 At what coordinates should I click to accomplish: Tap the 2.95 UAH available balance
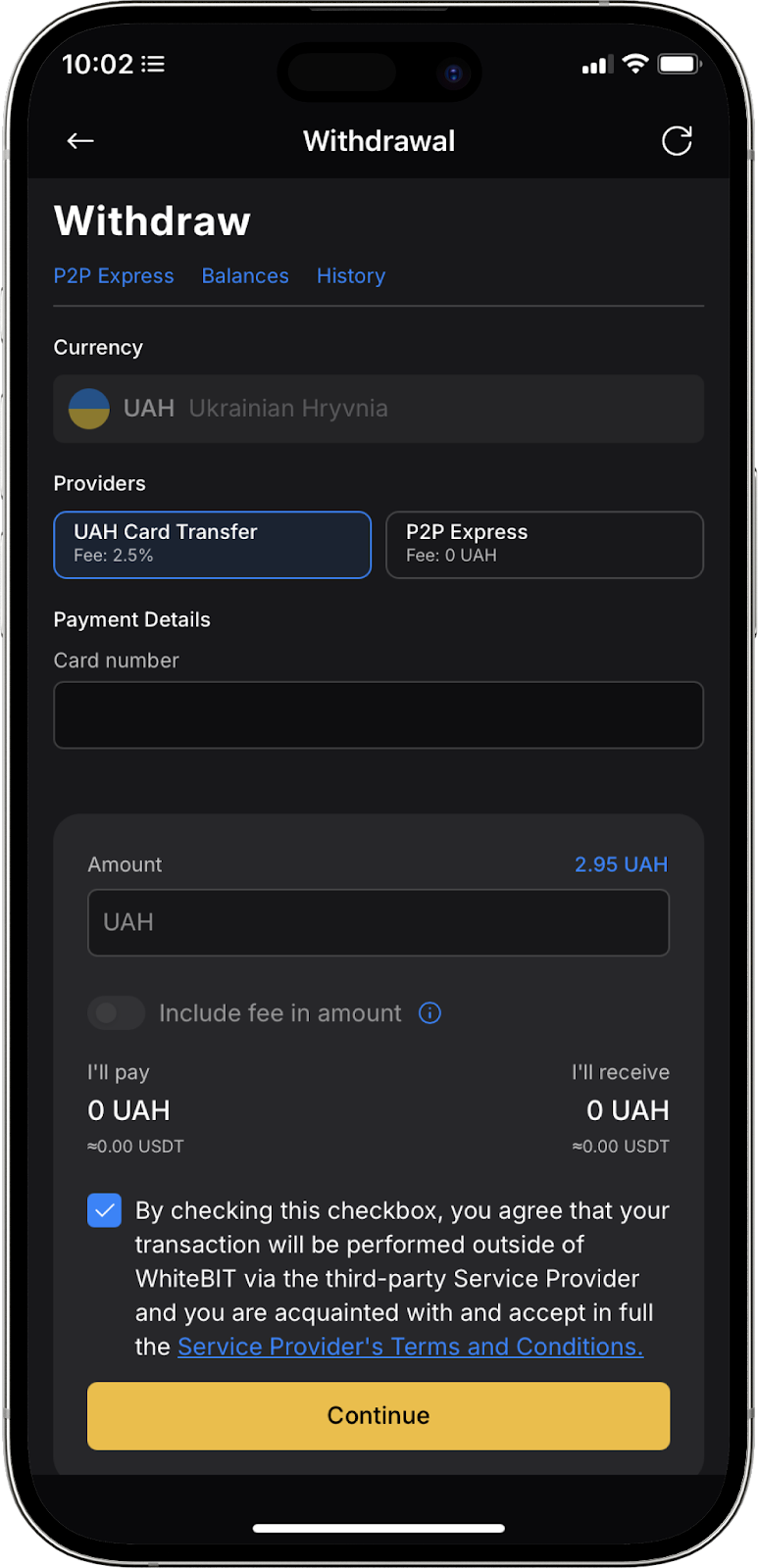coord(621,864)
